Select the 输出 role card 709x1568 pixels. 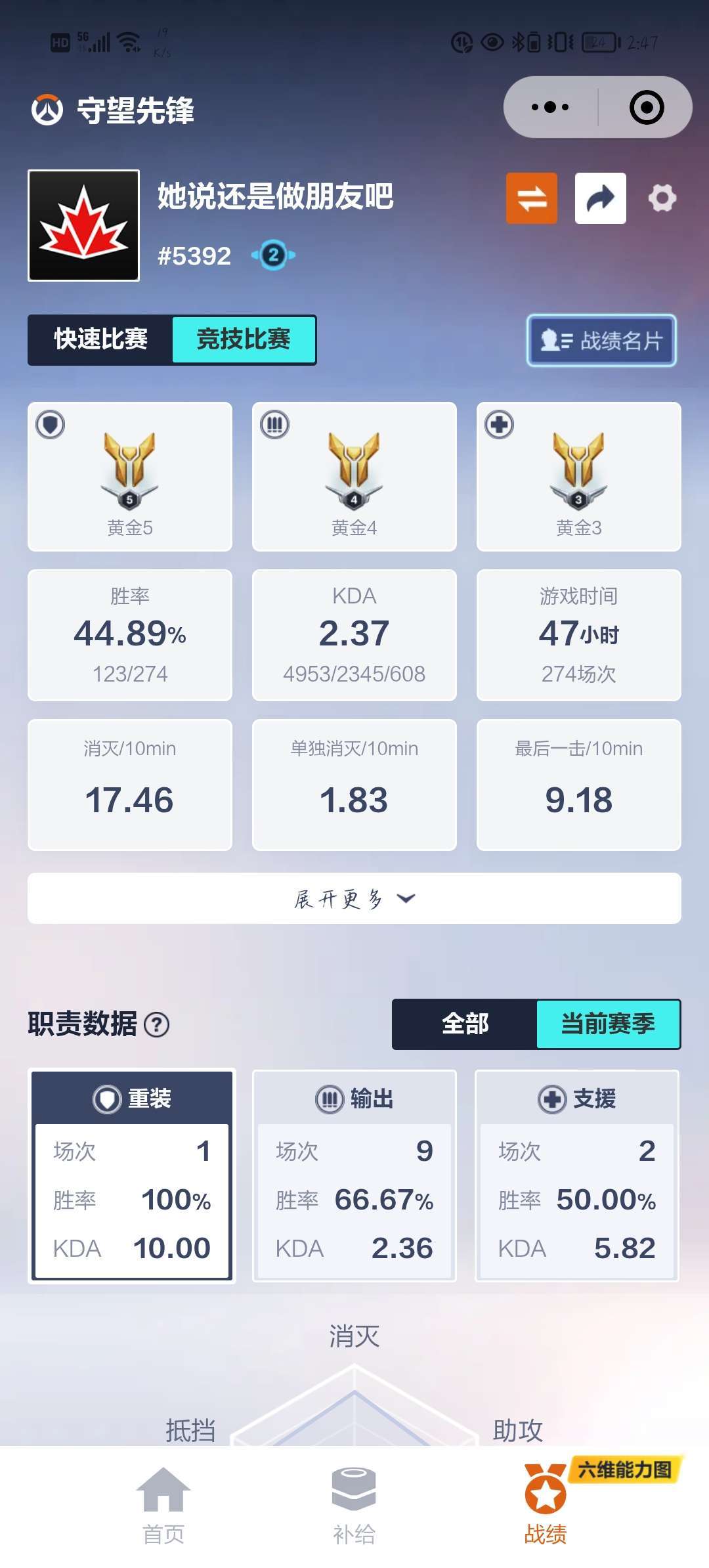pyautogui.click(x=354, y=1176)
